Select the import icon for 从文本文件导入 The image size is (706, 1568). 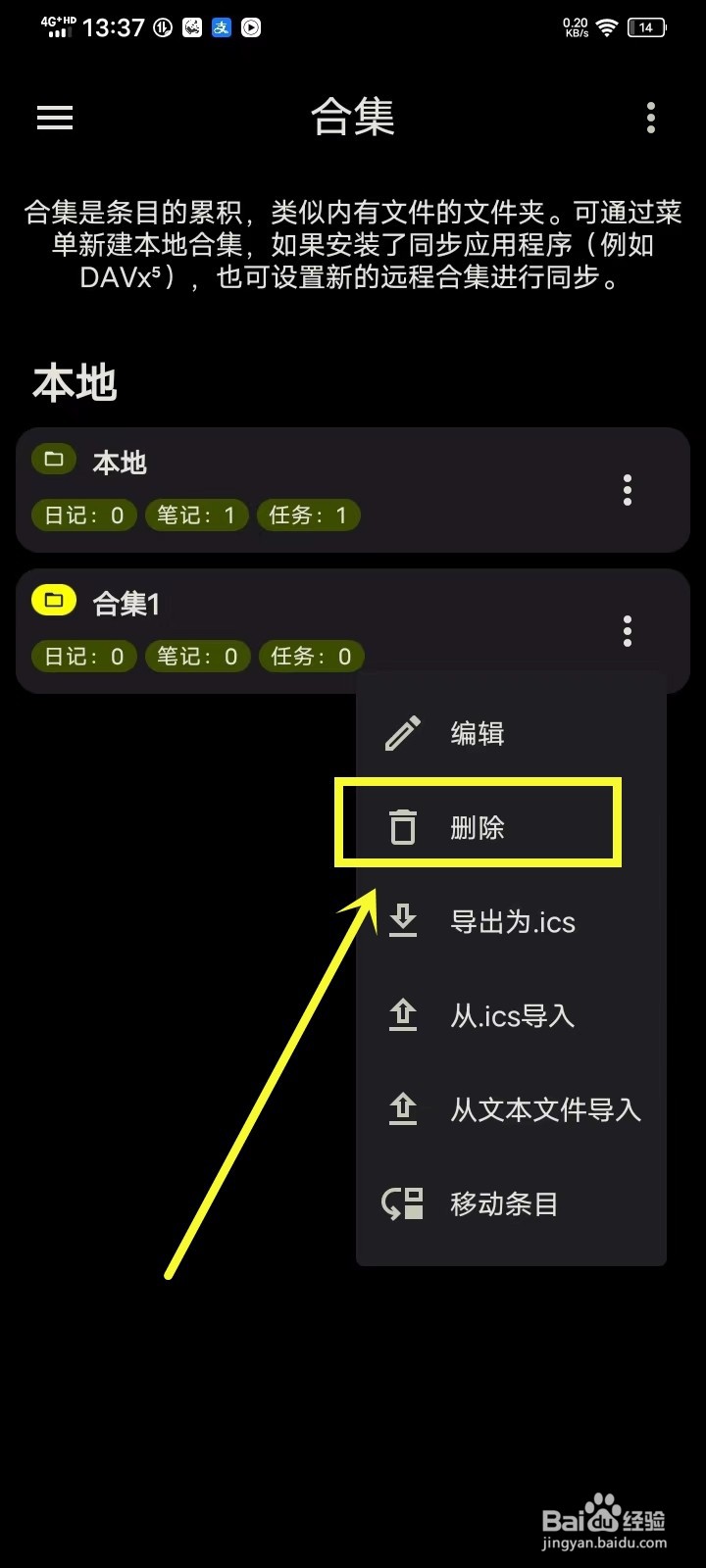click(402, 1108)
